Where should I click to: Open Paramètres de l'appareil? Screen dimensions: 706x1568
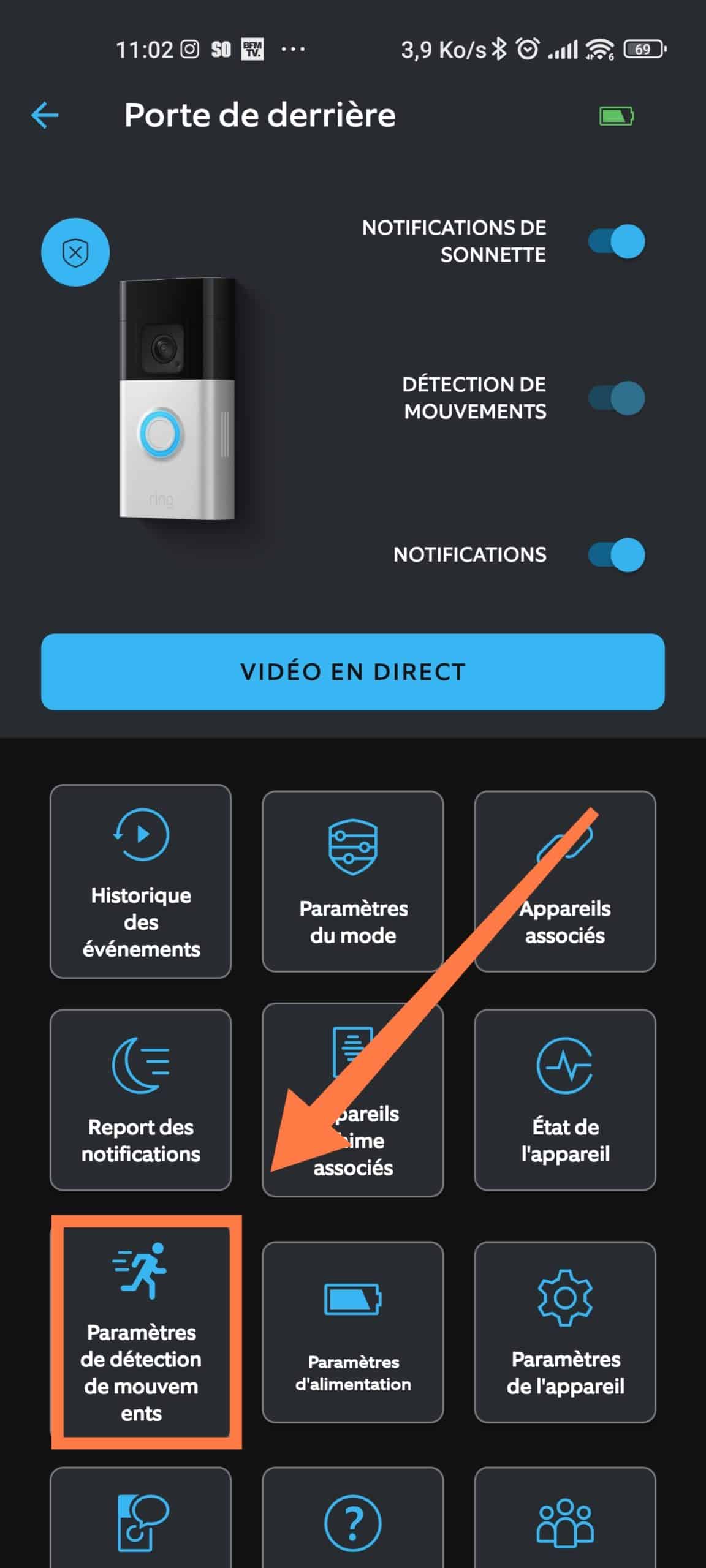coord(565,1332)
